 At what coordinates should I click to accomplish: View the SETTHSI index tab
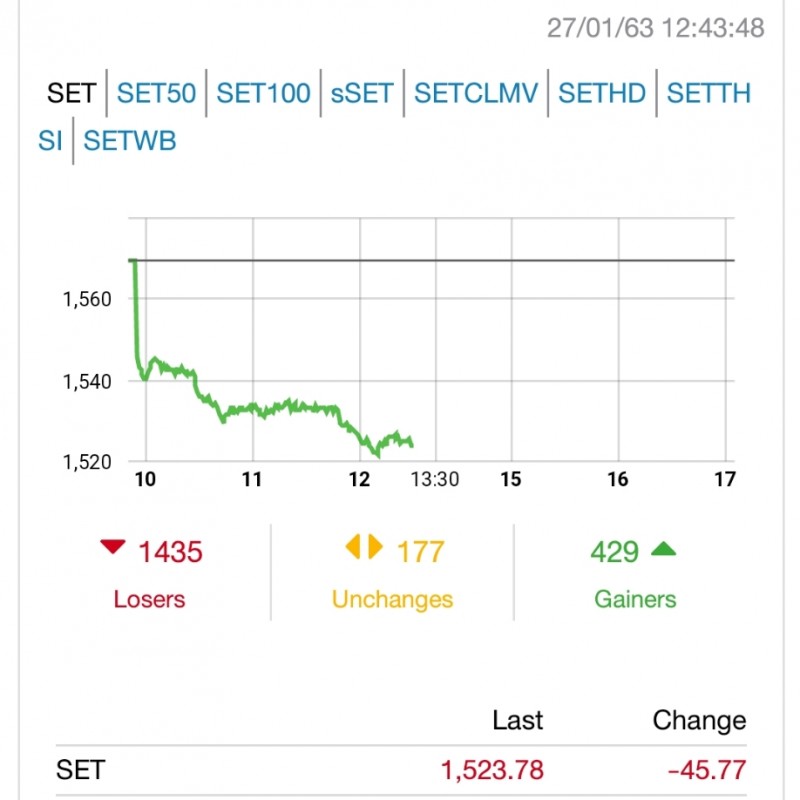[708, 94]
